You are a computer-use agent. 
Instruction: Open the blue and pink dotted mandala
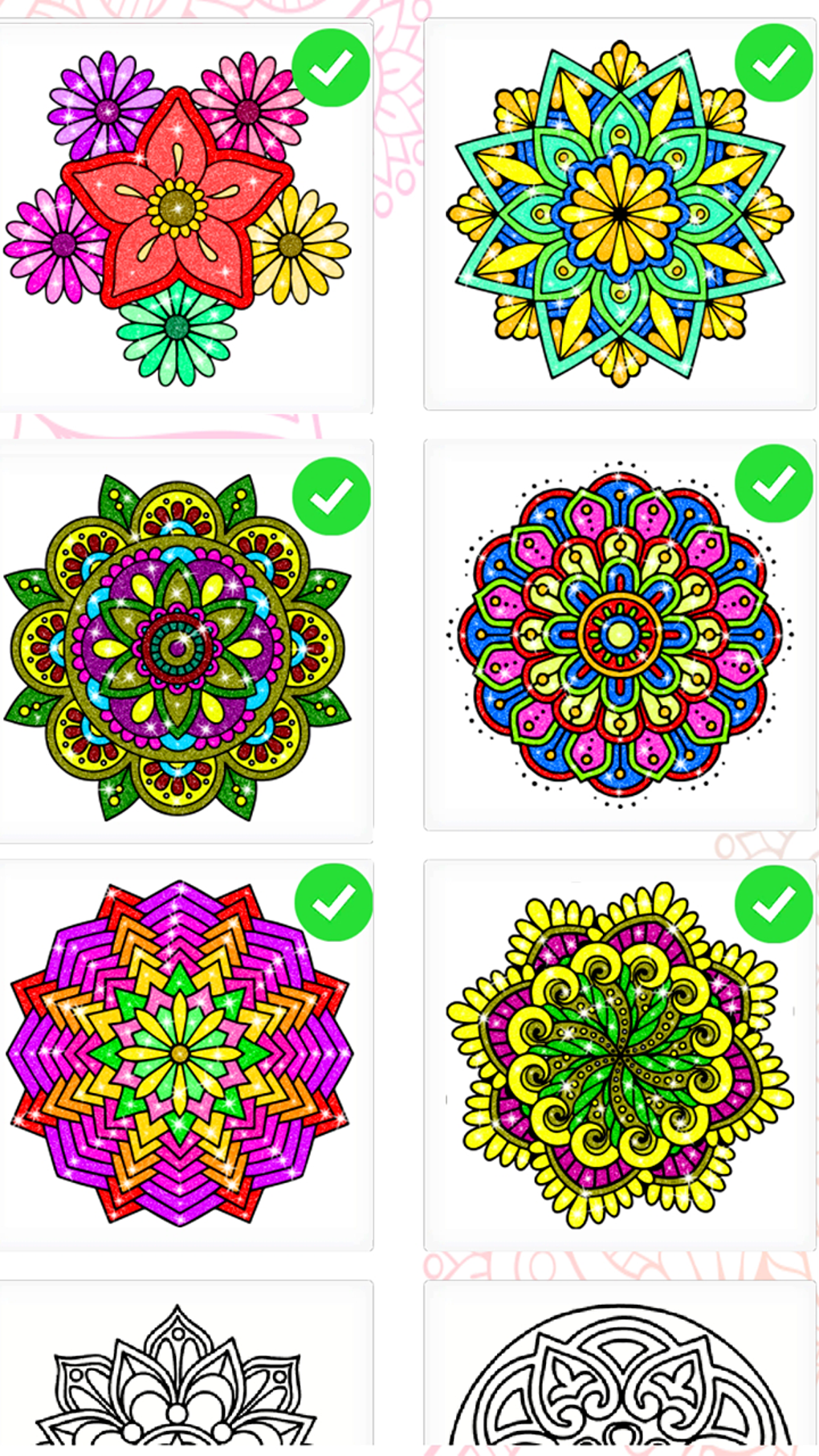(x=620, y=634)
